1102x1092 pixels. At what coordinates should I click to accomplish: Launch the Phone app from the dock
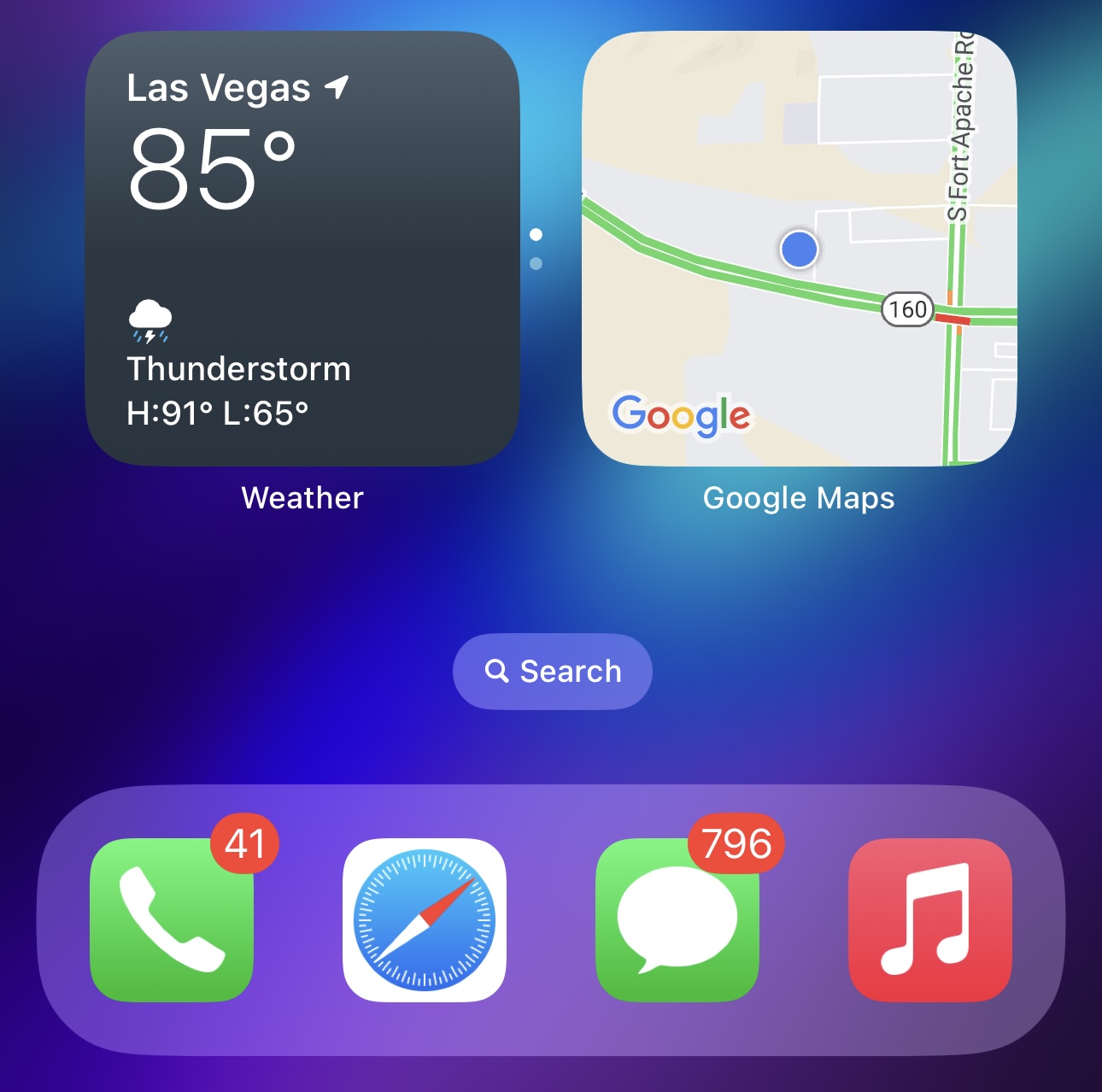[x=172, y=919]
